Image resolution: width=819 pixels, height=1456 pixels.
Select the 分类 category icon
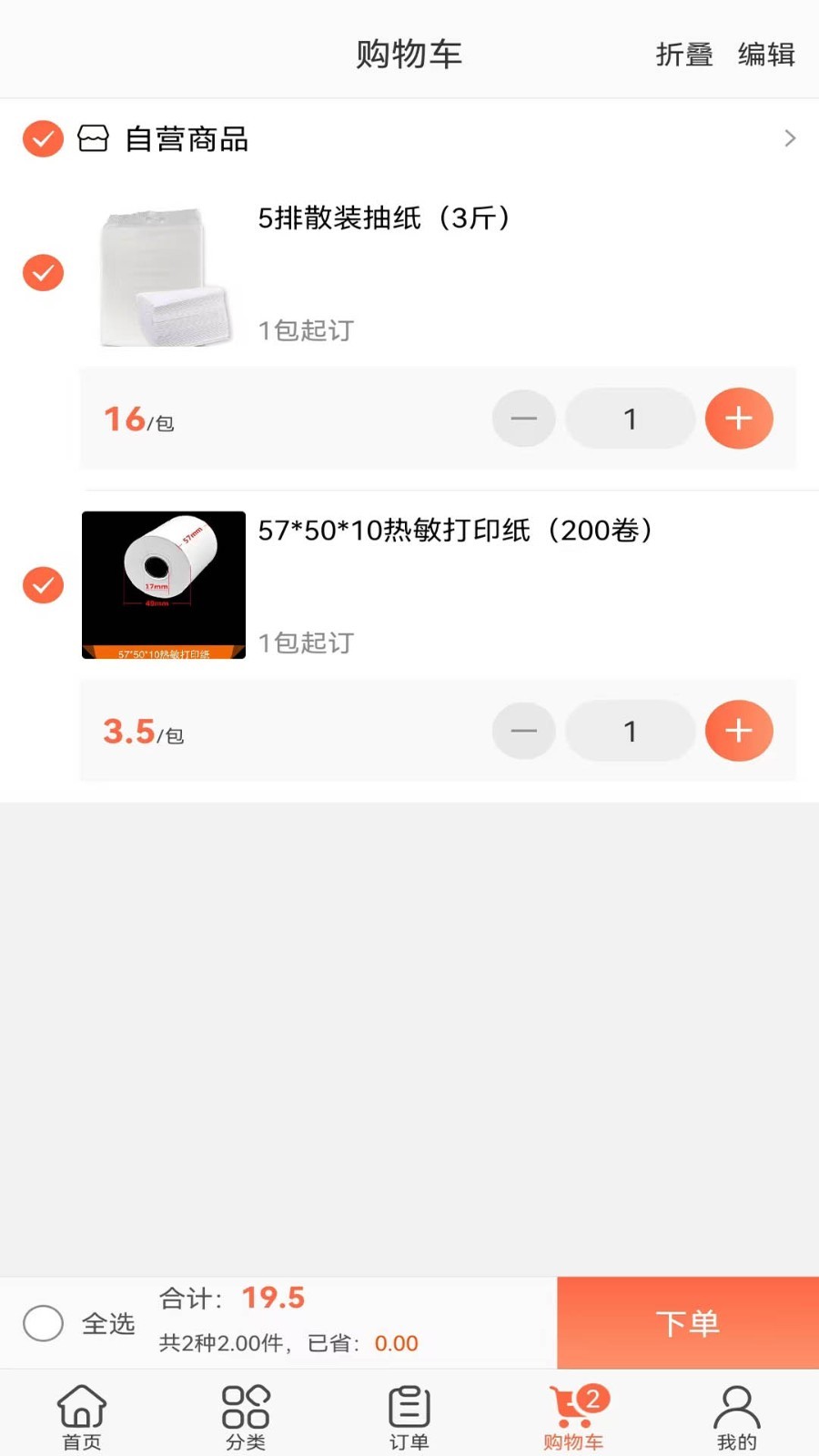point(245,1406)
